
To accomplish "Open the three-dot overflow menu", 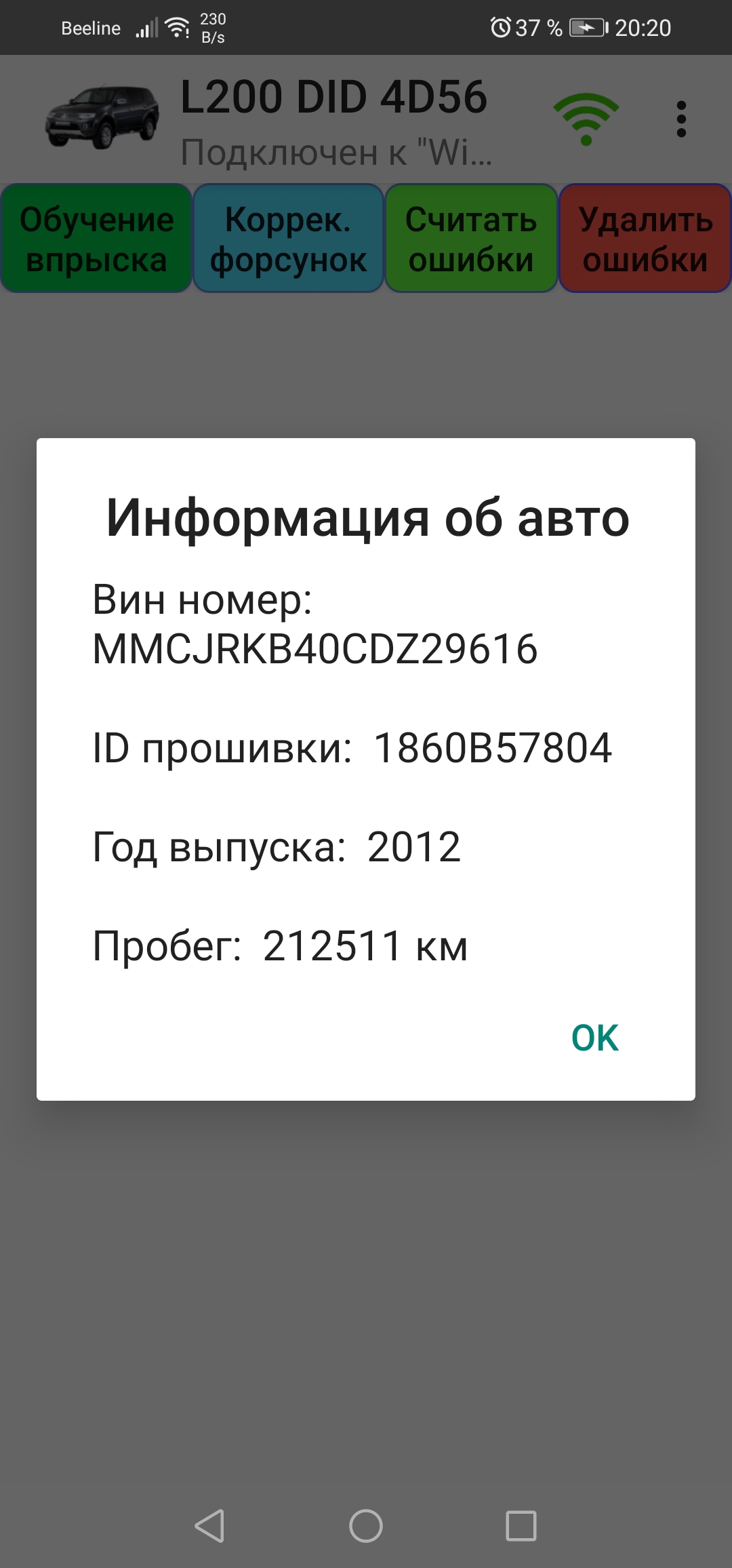I will pyautogui.click(x=681, y=119).
